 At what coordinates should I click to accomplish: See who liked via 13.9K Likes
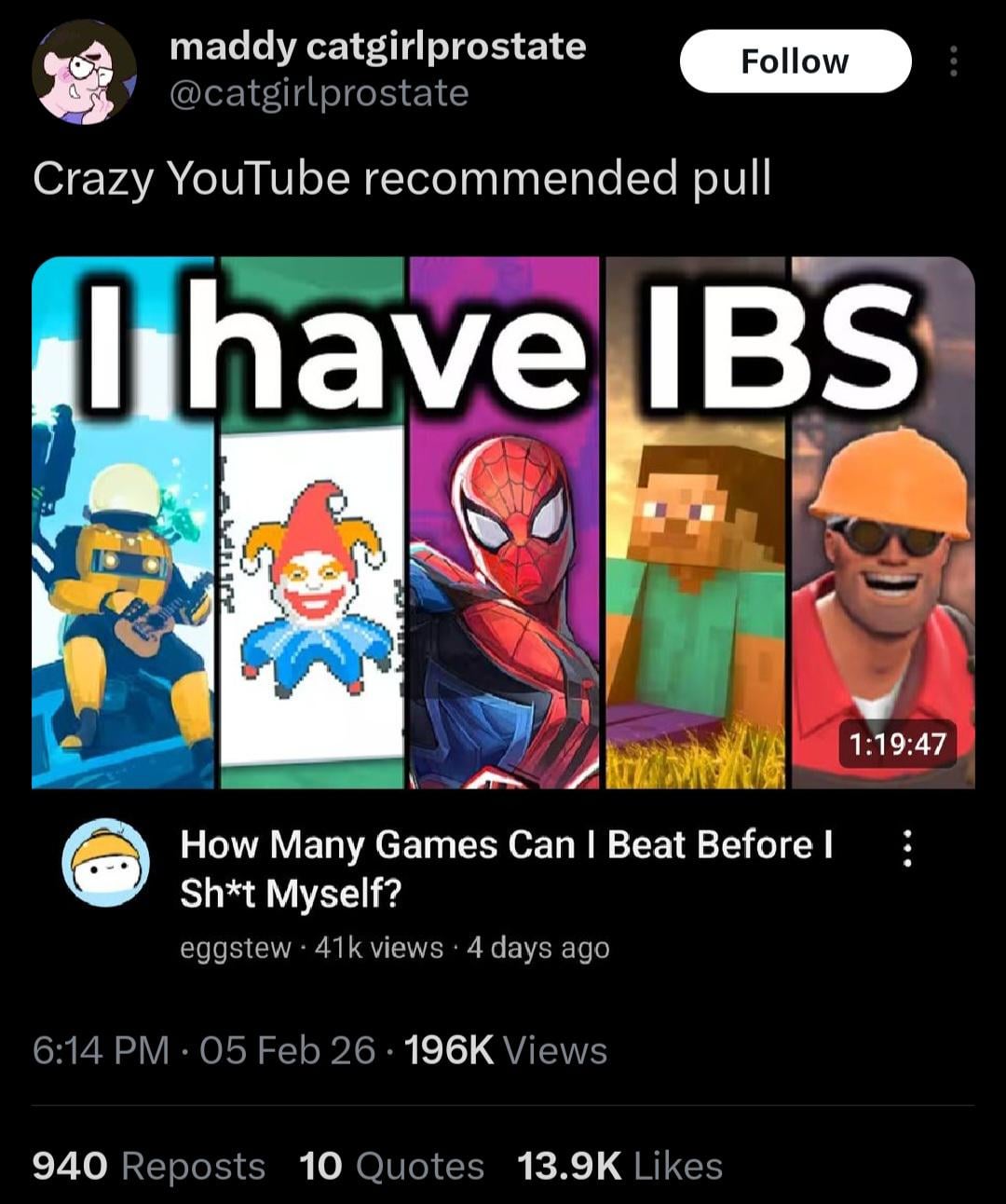[x=619, y=1166]
